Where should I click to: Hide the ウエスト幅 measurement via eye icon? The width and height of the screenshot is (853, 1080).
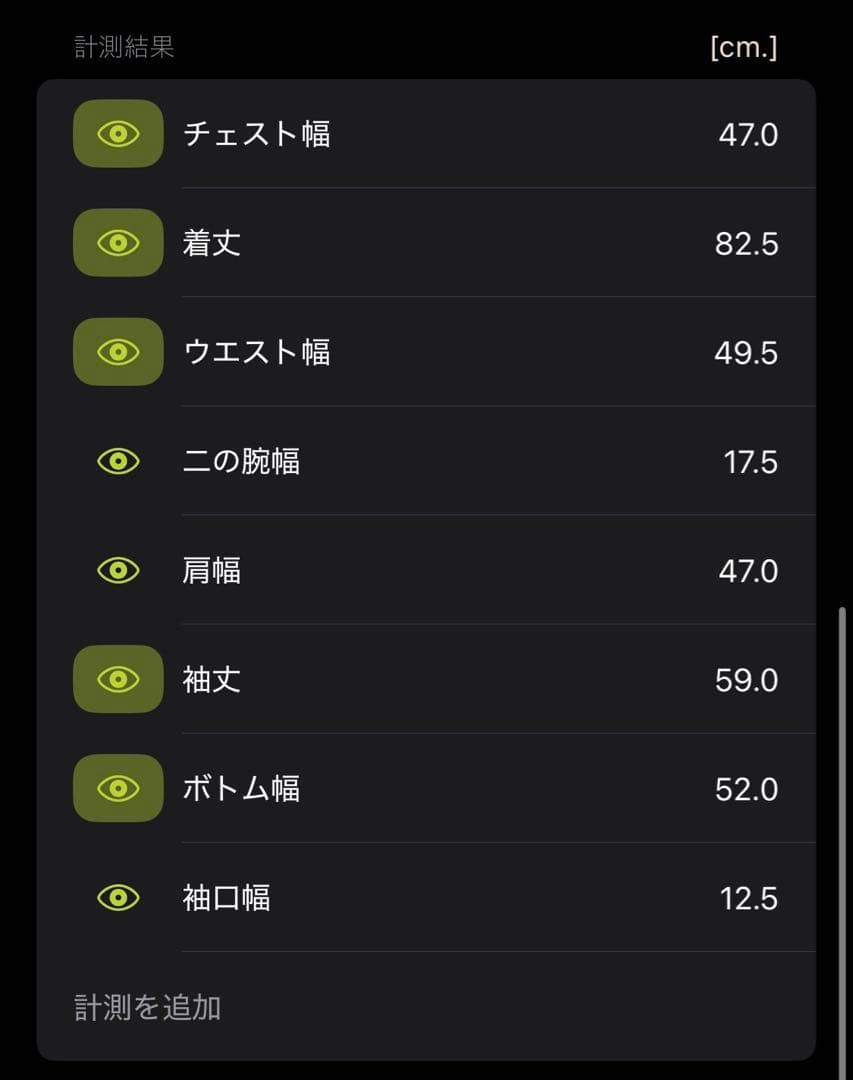click(x=118, y=352)
